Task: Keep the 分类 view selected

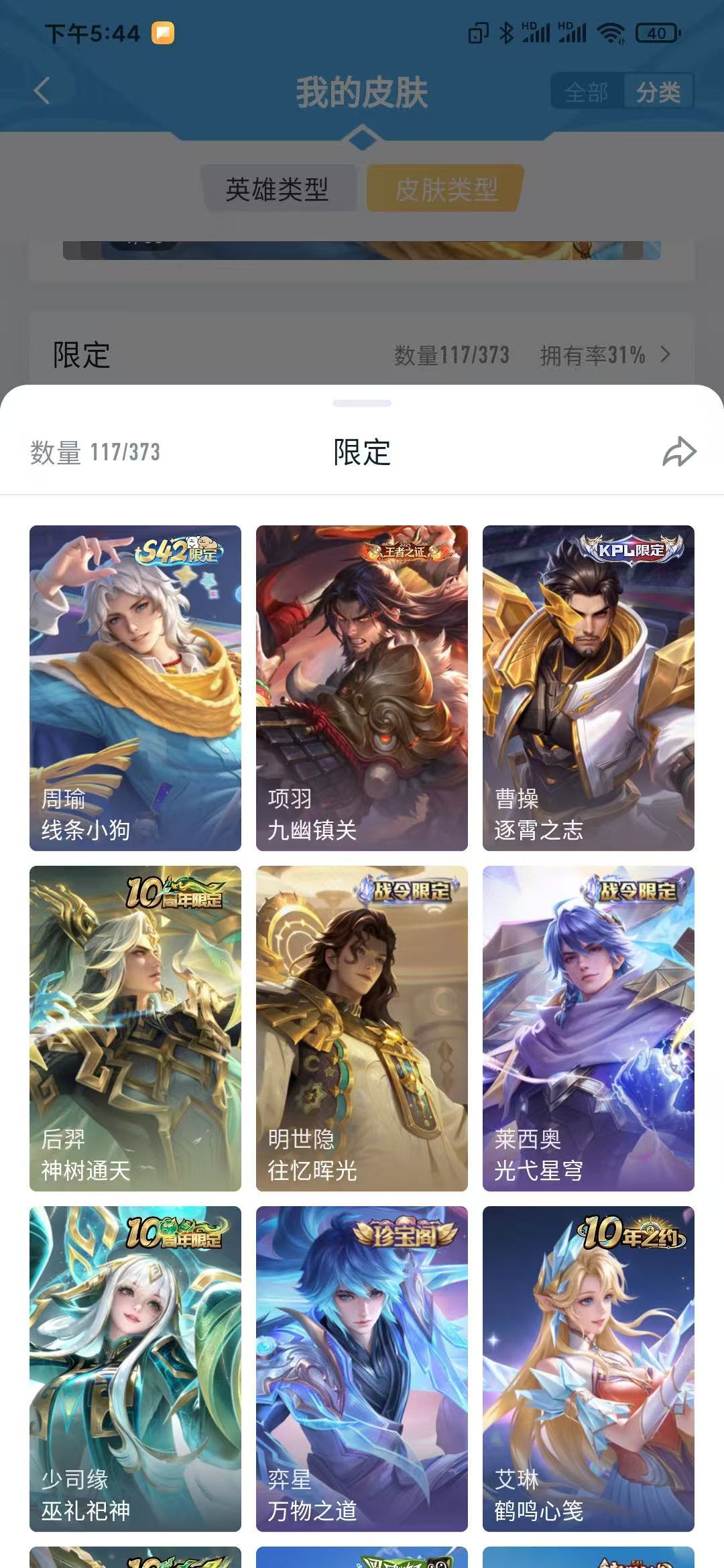Action: (658, 92)
